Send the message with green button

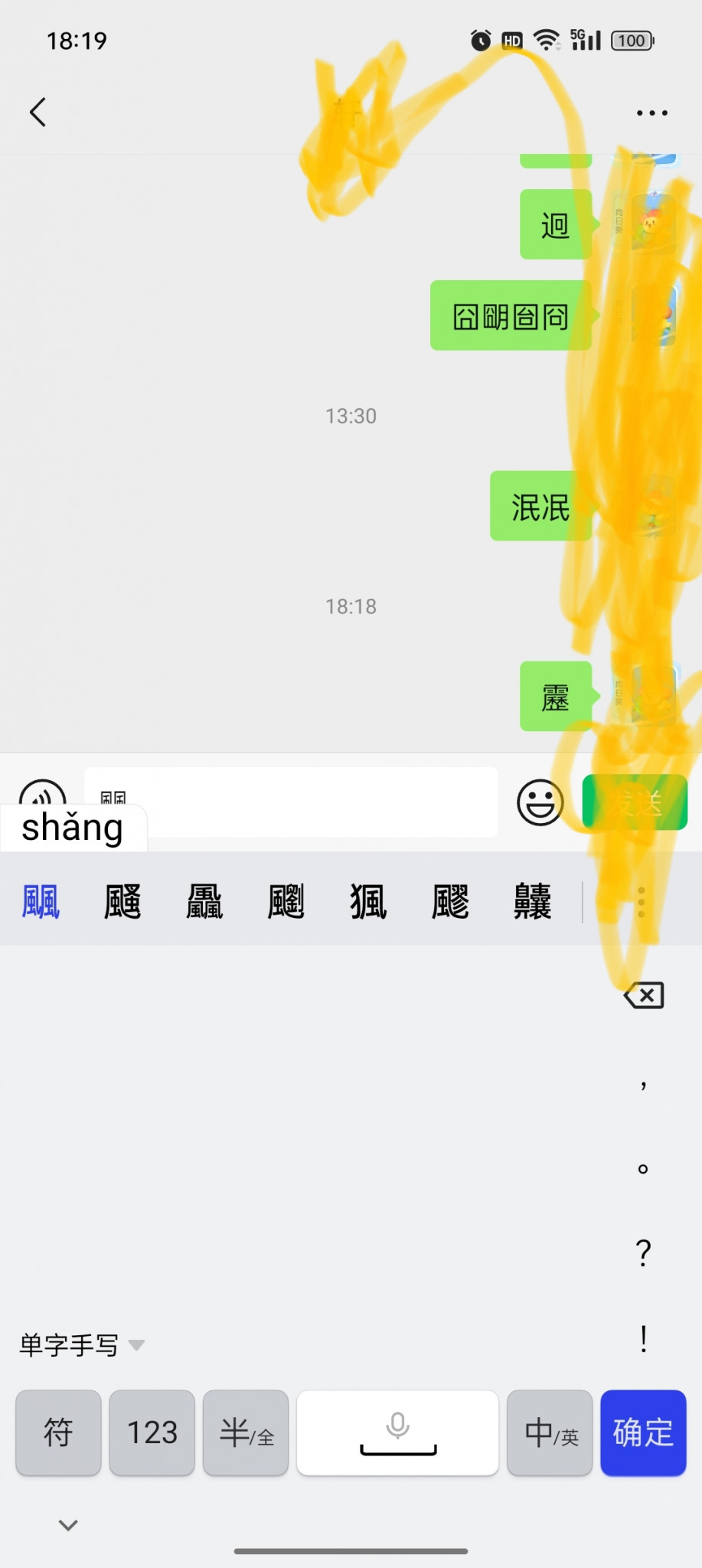(x=635, y=802)
